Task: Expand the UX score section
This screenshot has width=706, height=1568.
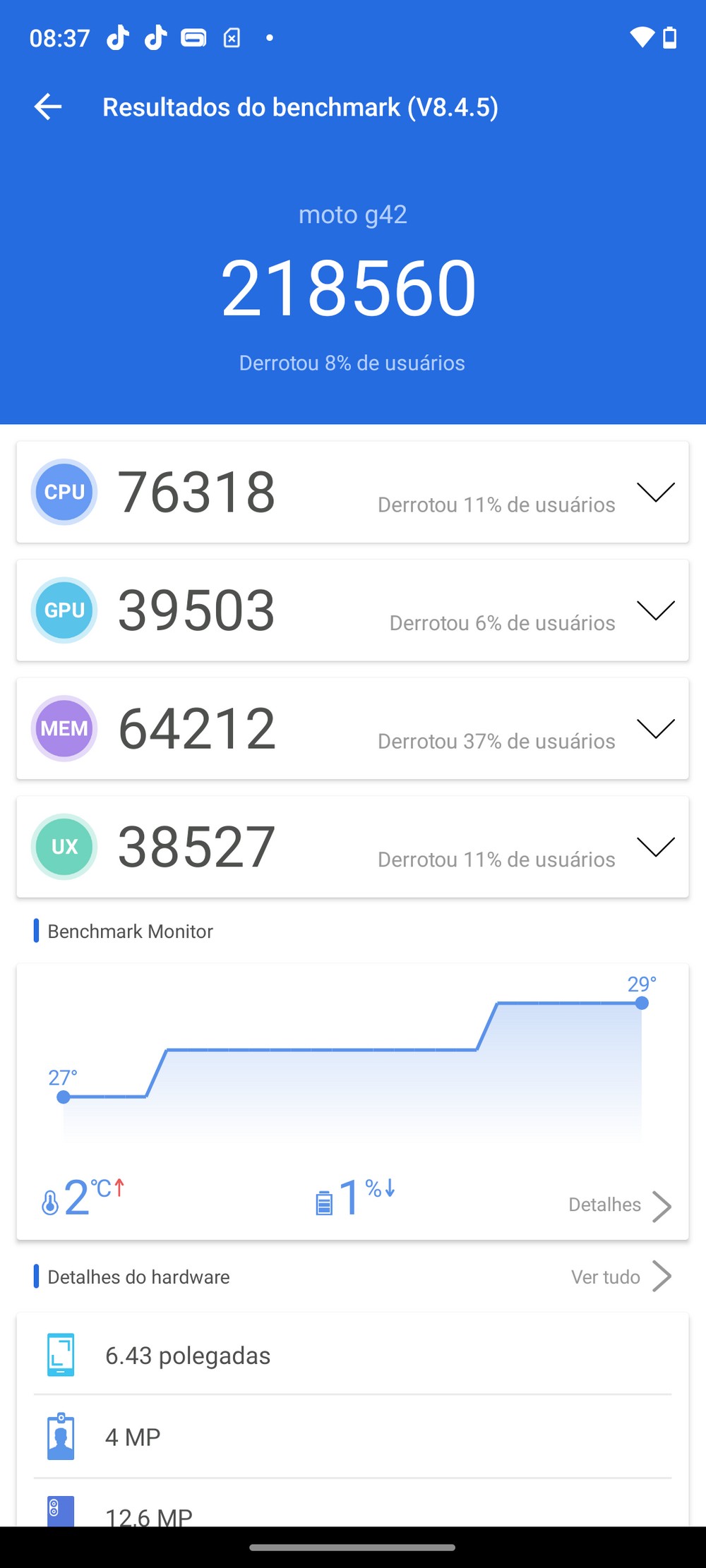Action: (x=655, y=847)
